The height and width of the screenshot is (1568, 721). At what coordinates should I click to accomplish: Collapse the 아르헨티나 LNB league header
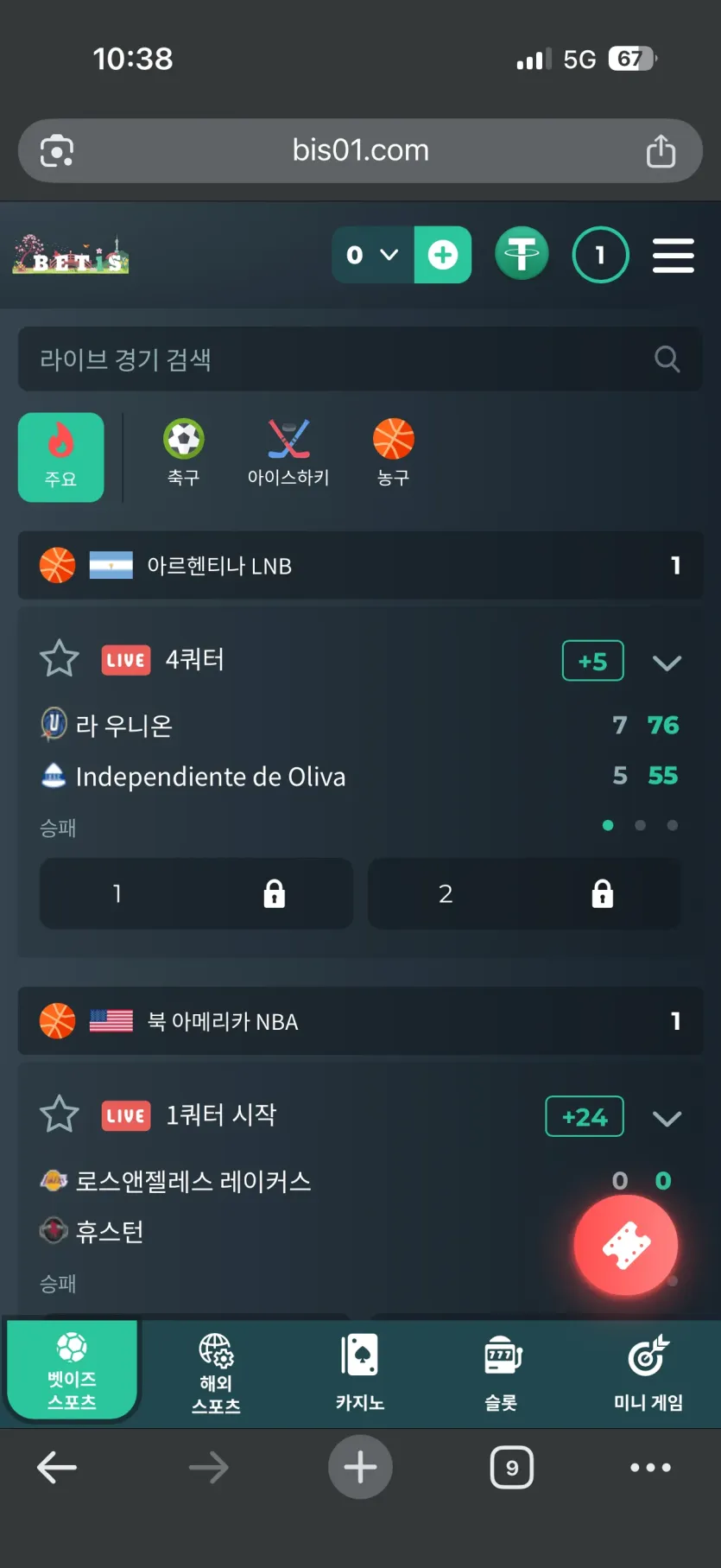360,566
